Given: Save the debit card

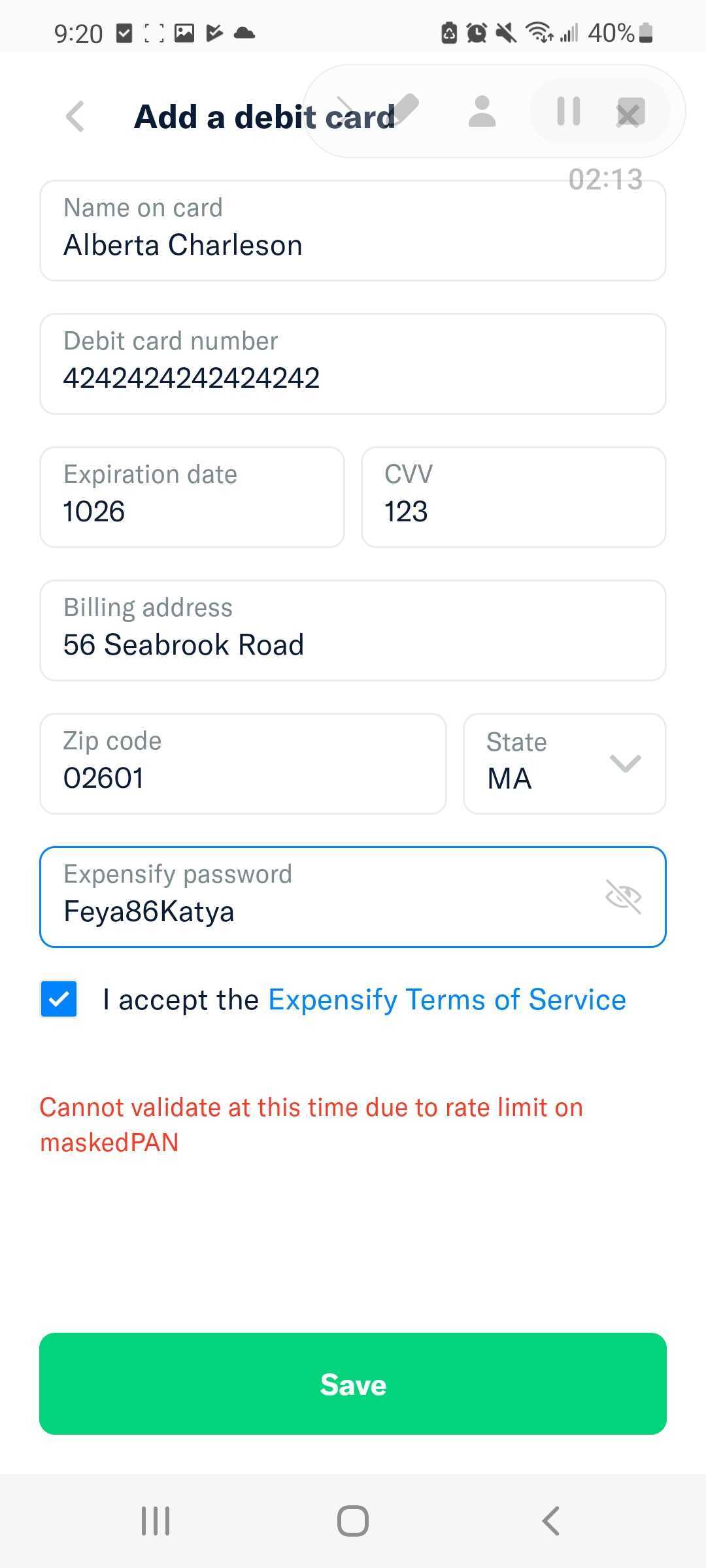Looking at the screenshot, I should [x=353, y=1384].
